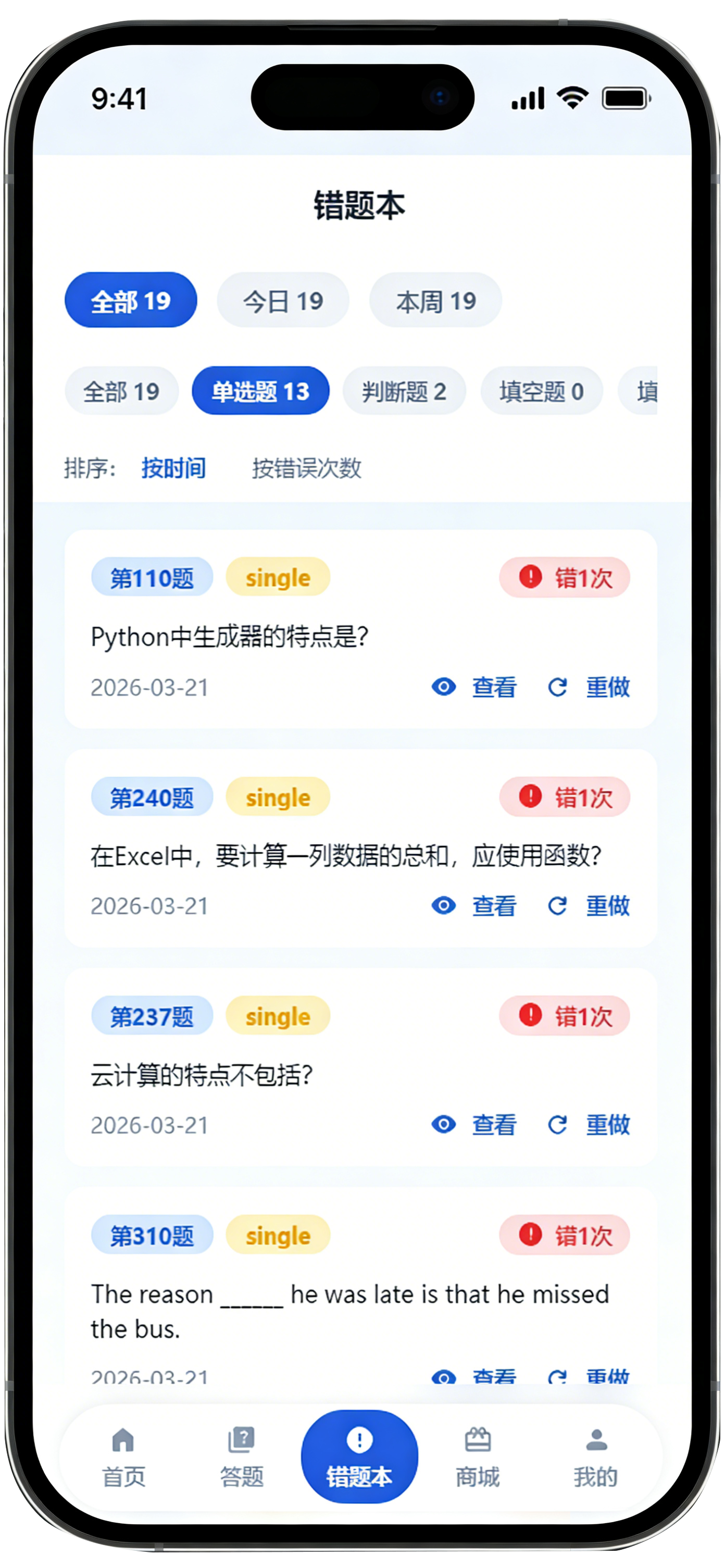Click 重做 on question 237
The image size is (725, 1568).
point(607,1125)
